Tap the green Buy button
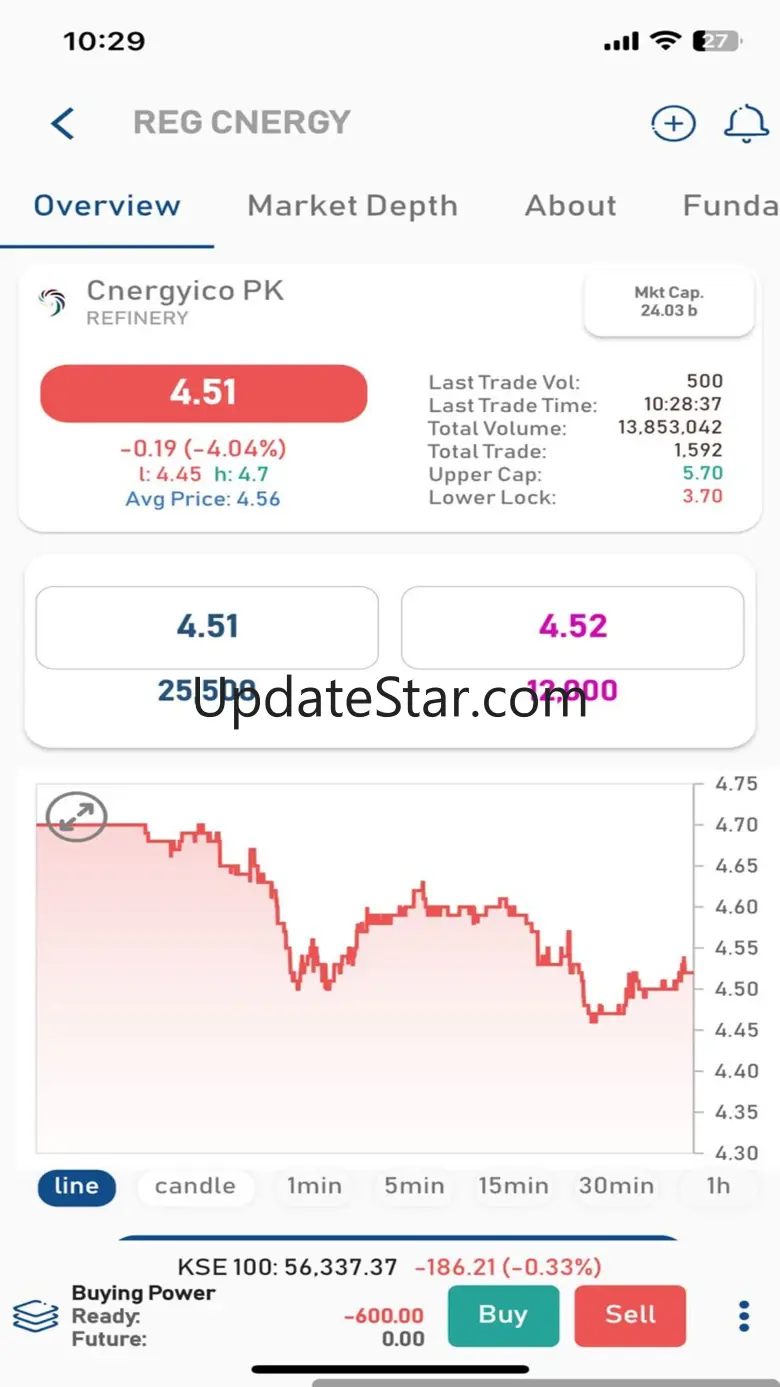 (502, 1315)
